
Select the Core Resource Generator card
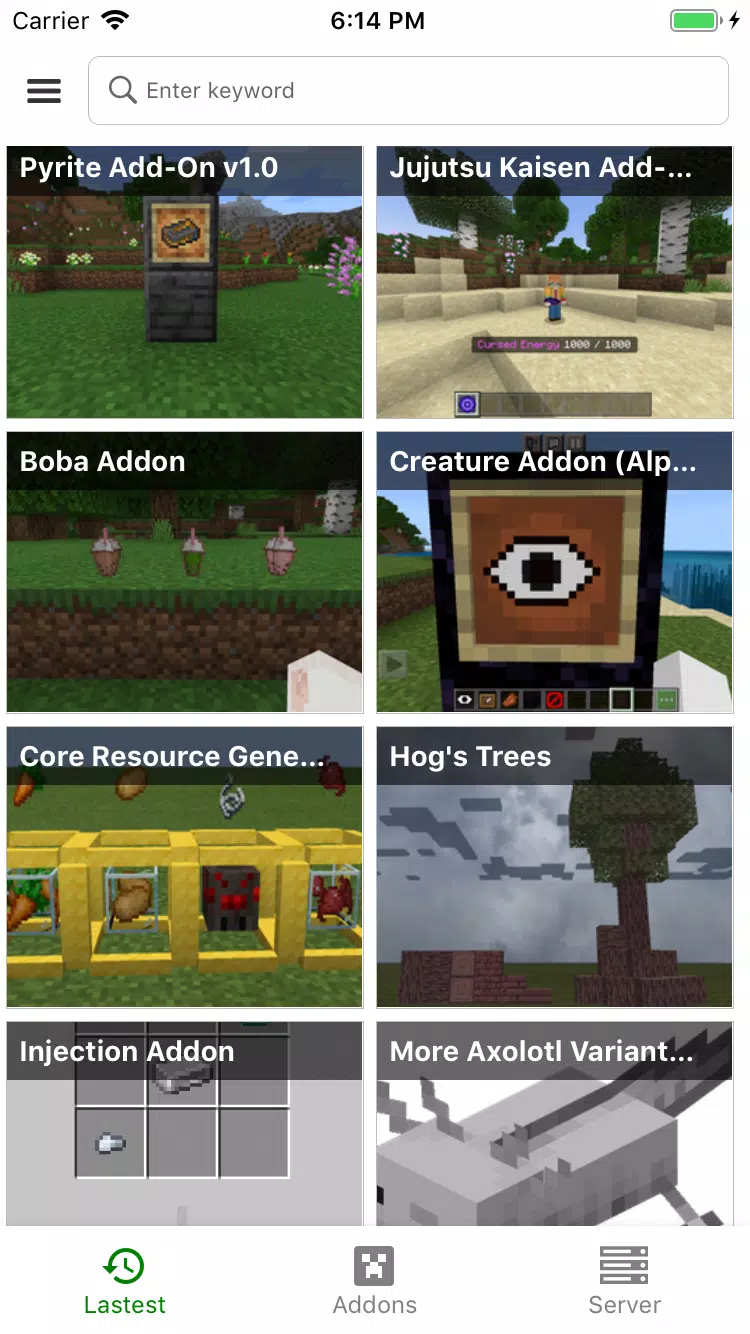[185, 867]
